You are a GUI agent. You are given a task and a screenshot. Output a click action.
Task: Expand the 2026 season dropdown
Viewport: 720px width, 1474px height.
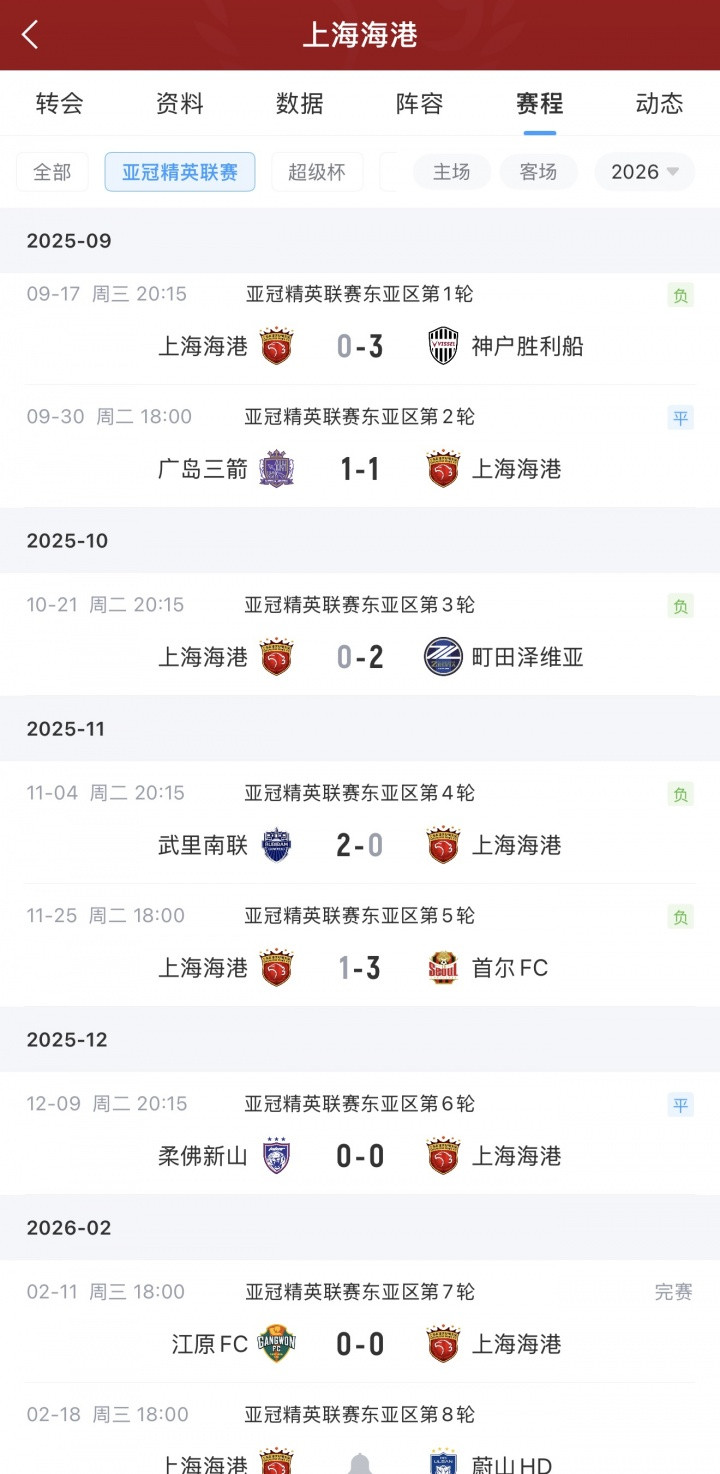pos(645,172)
